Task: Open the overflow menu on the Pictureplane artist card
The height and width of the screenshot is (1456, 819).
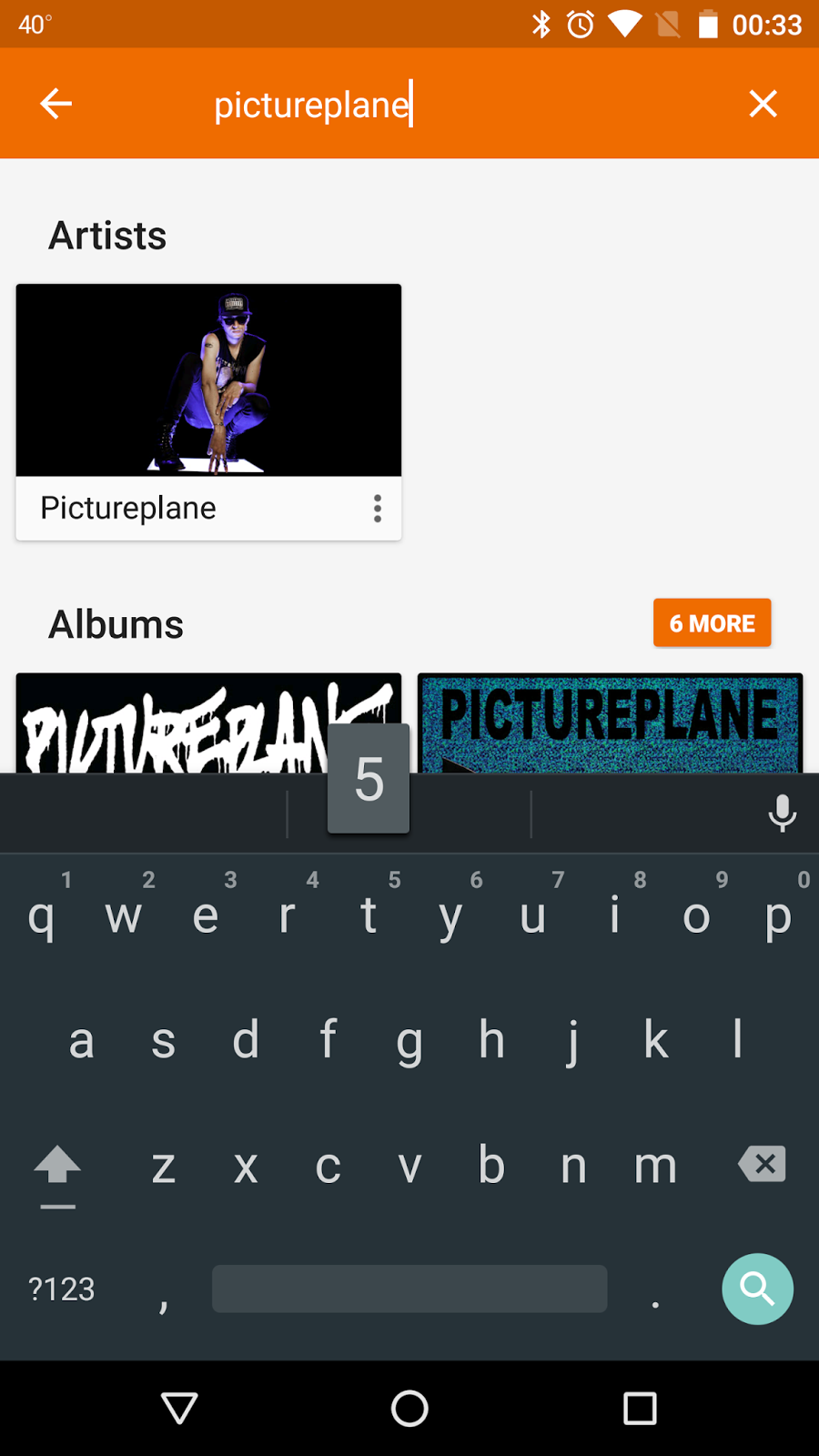Action: click(x=377, y=509)
